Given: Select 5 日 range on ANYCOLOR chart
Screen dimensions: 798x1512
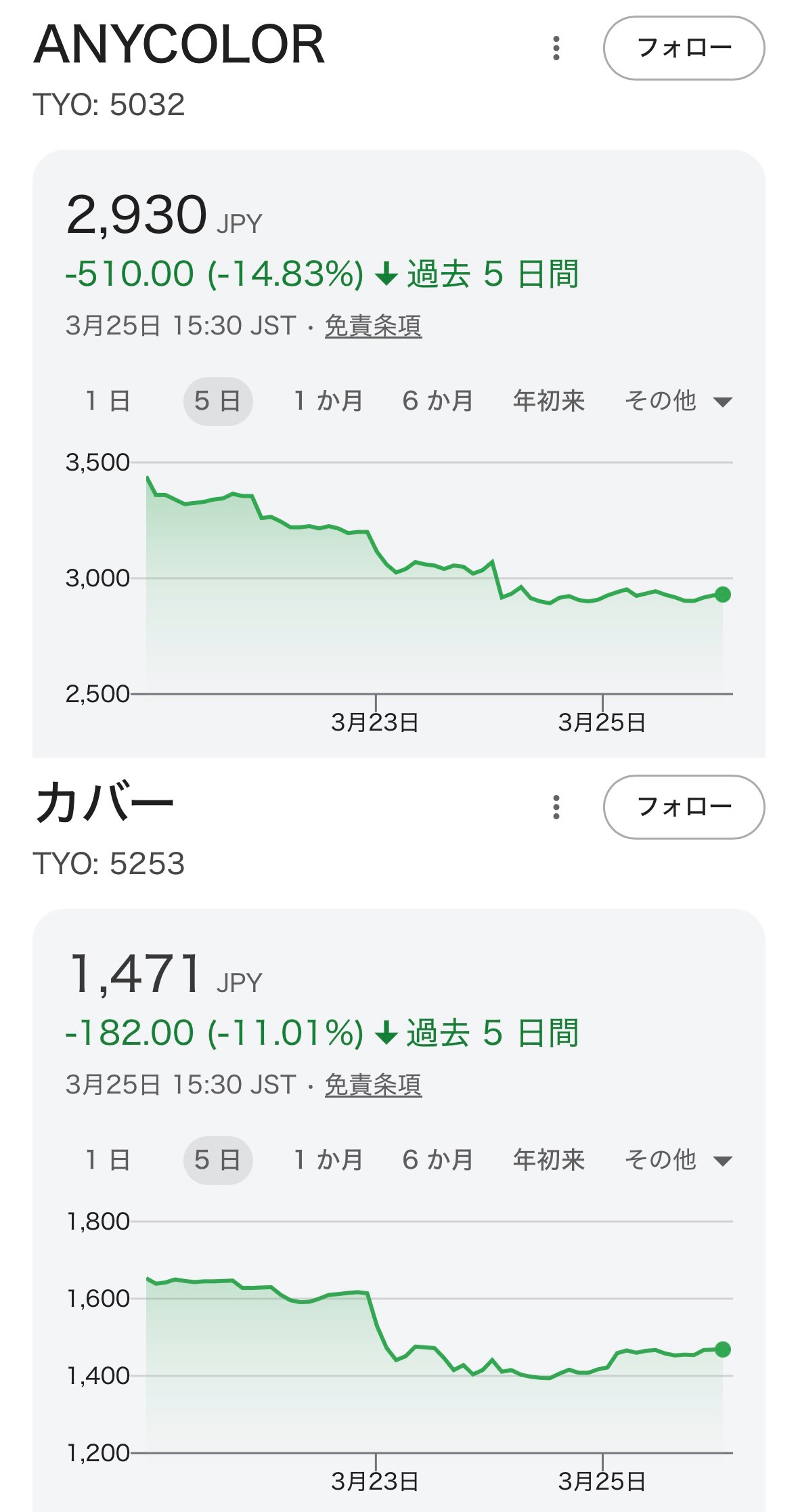Looking at the screenshot, I should pyautogui.click(x=217, y=401).
